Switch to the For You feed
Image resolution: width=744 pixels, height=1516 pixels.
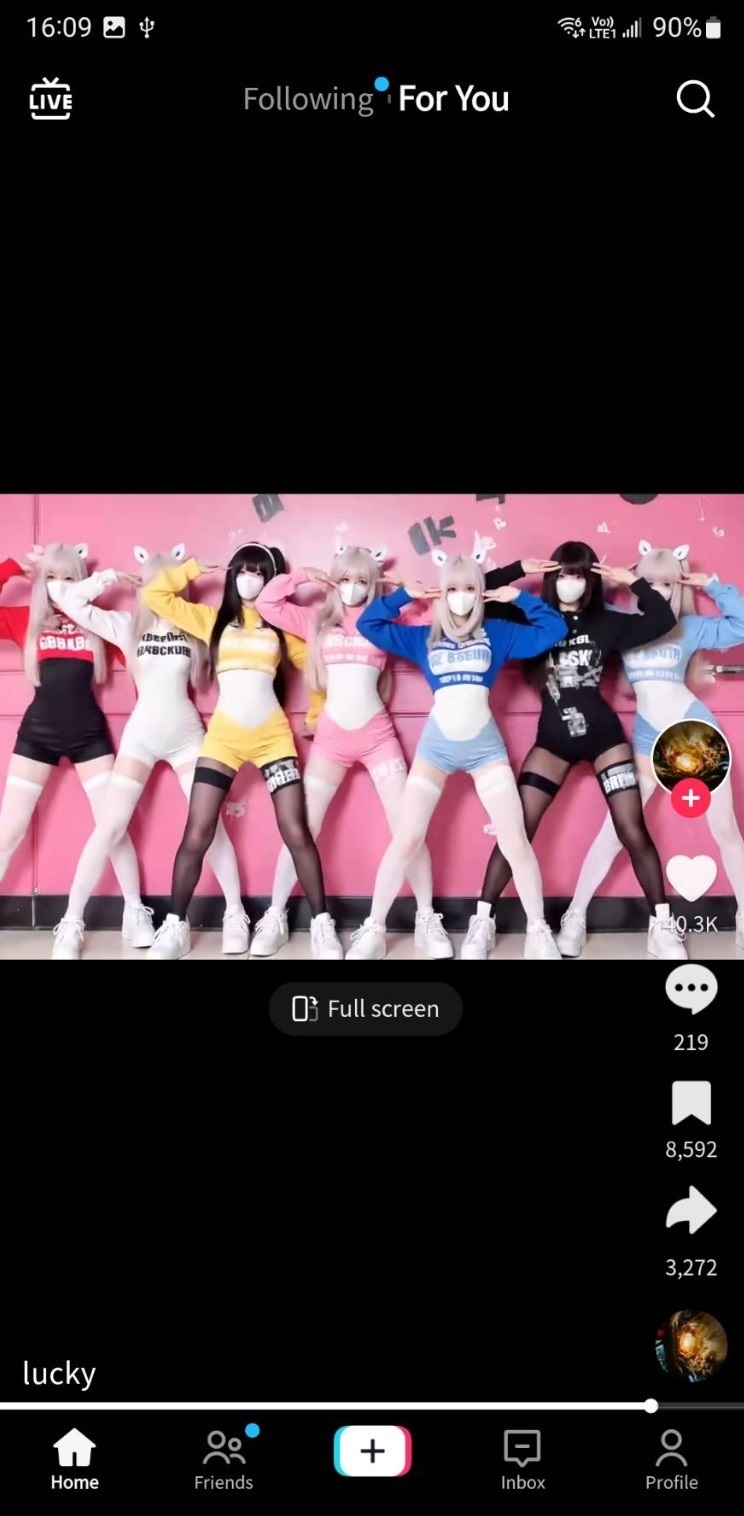pyautogui.click(x=454, y=99)
